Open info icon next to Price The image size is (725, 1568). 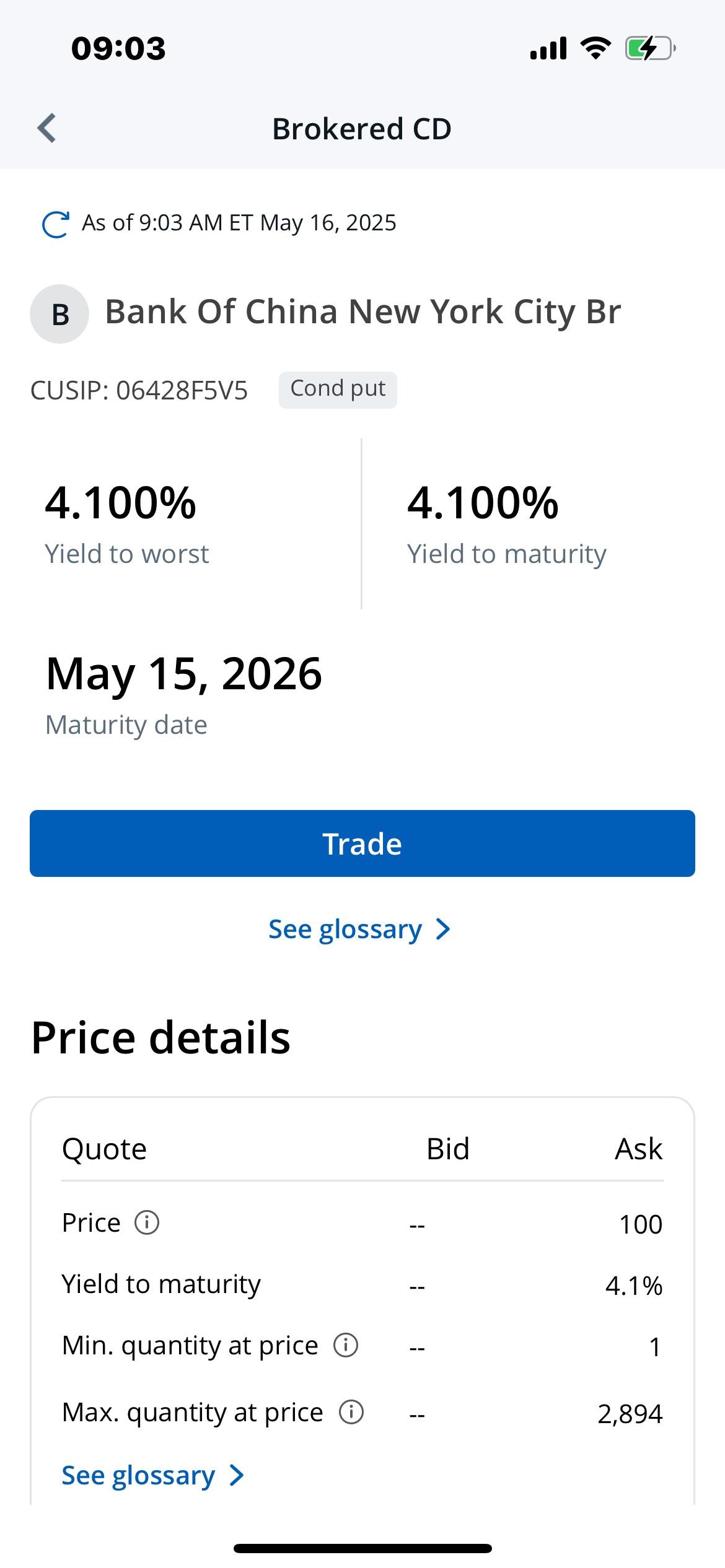(x=147, y=1223)
